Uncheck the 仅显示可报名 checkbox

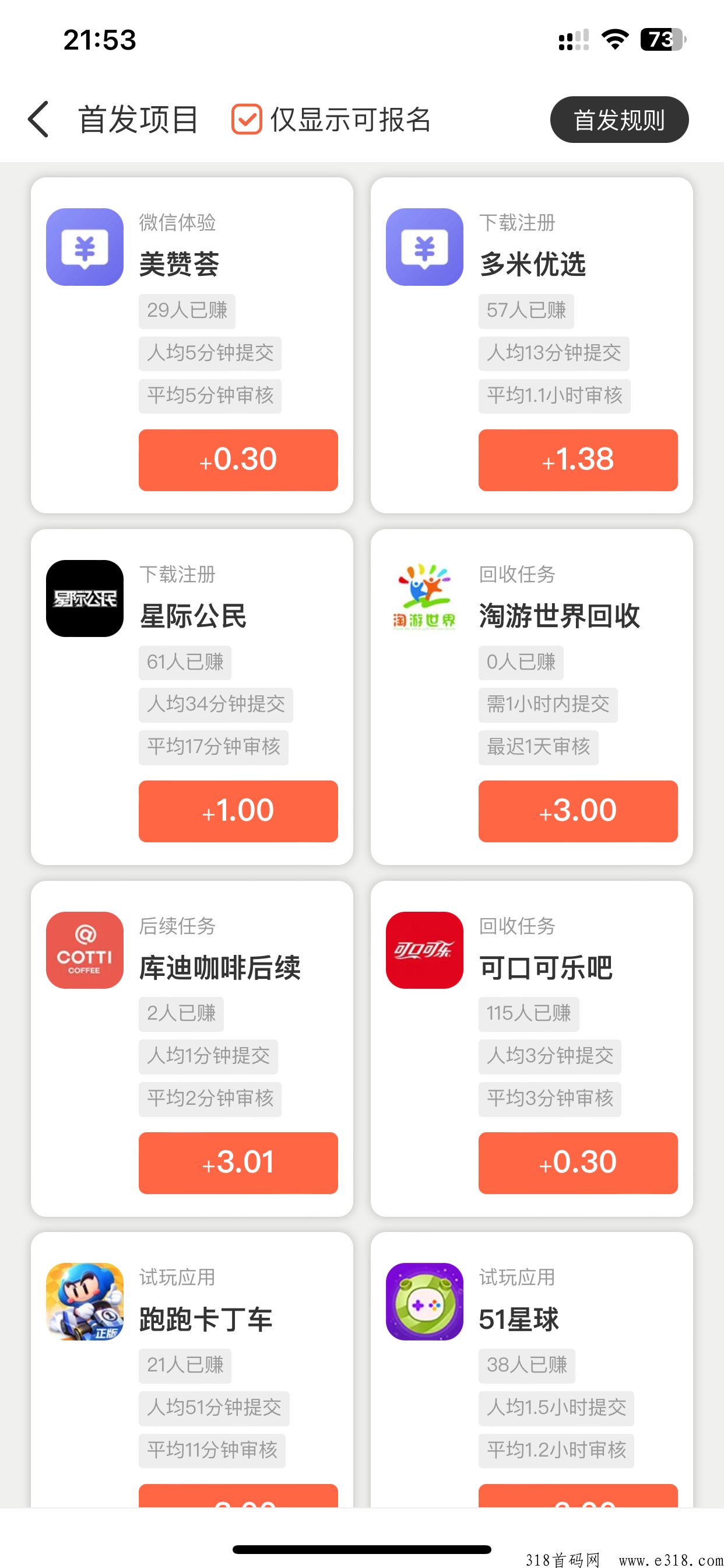(247, 120)
